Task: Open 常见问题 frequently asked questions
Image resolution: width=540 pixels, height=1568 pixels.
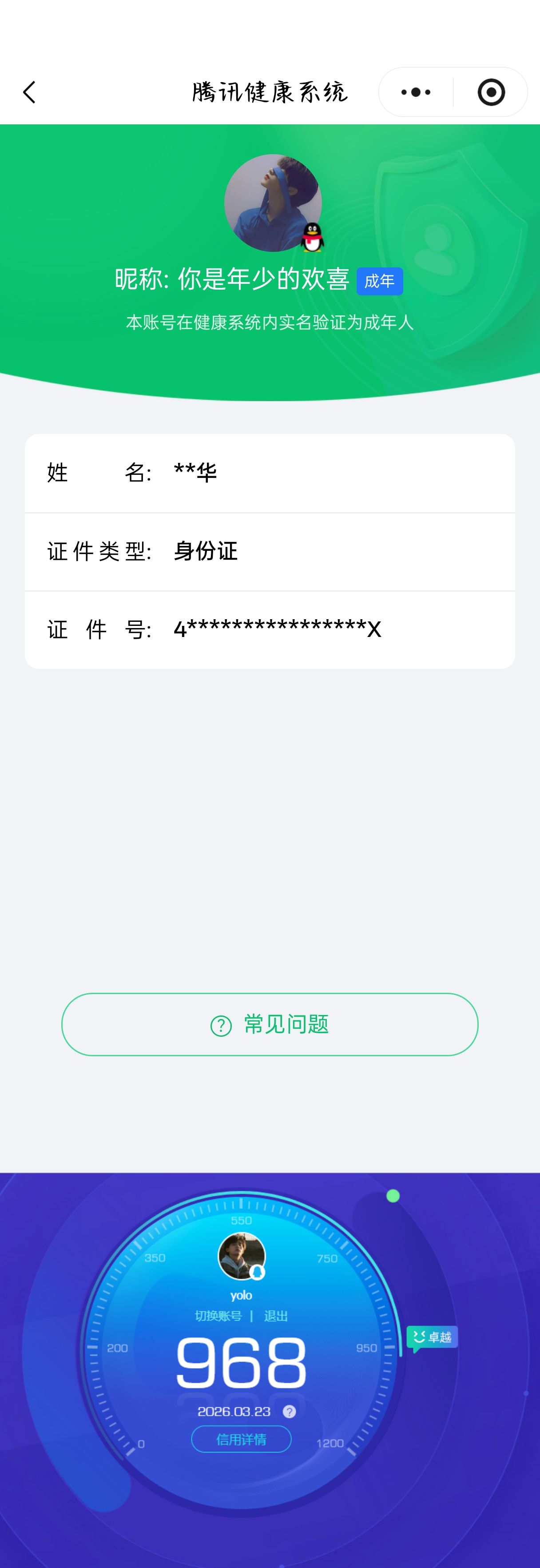Action: (x=270, y=1024)
